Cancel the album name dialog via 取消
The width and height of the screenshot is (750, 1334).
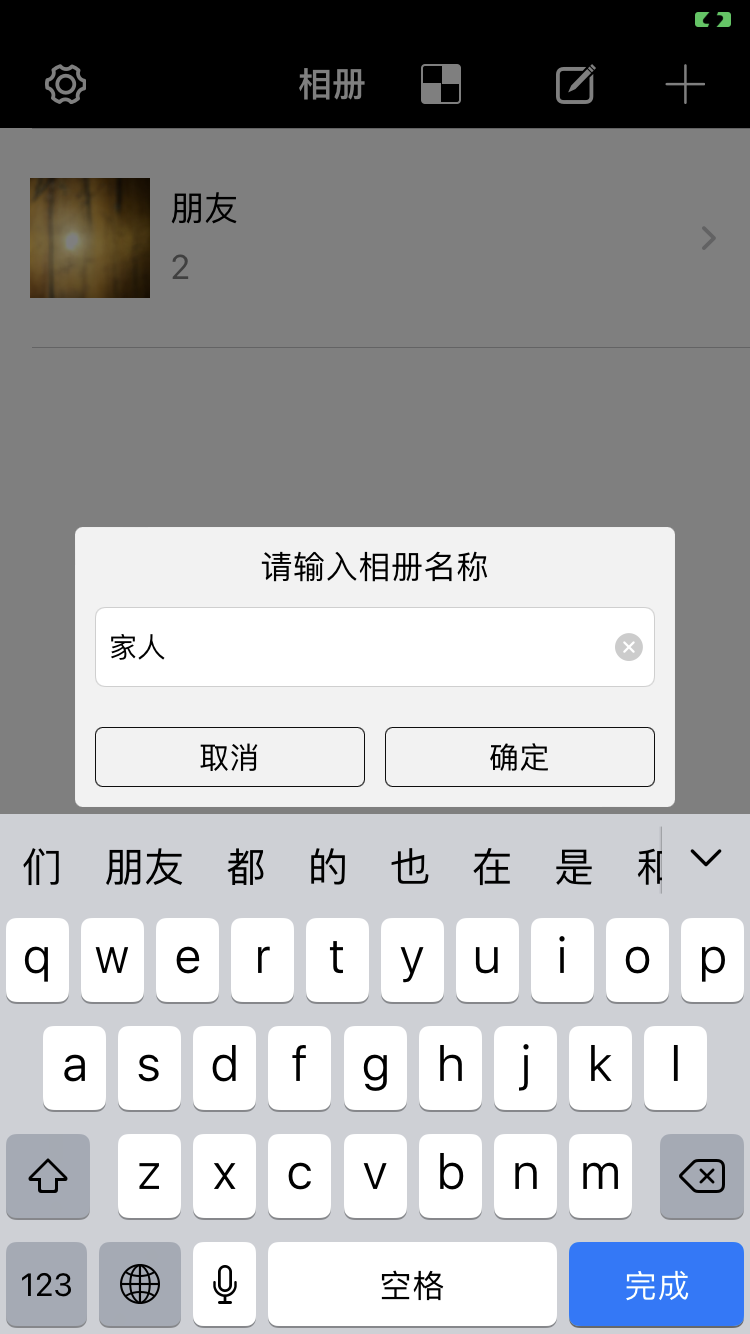click(x=229, y=757)
